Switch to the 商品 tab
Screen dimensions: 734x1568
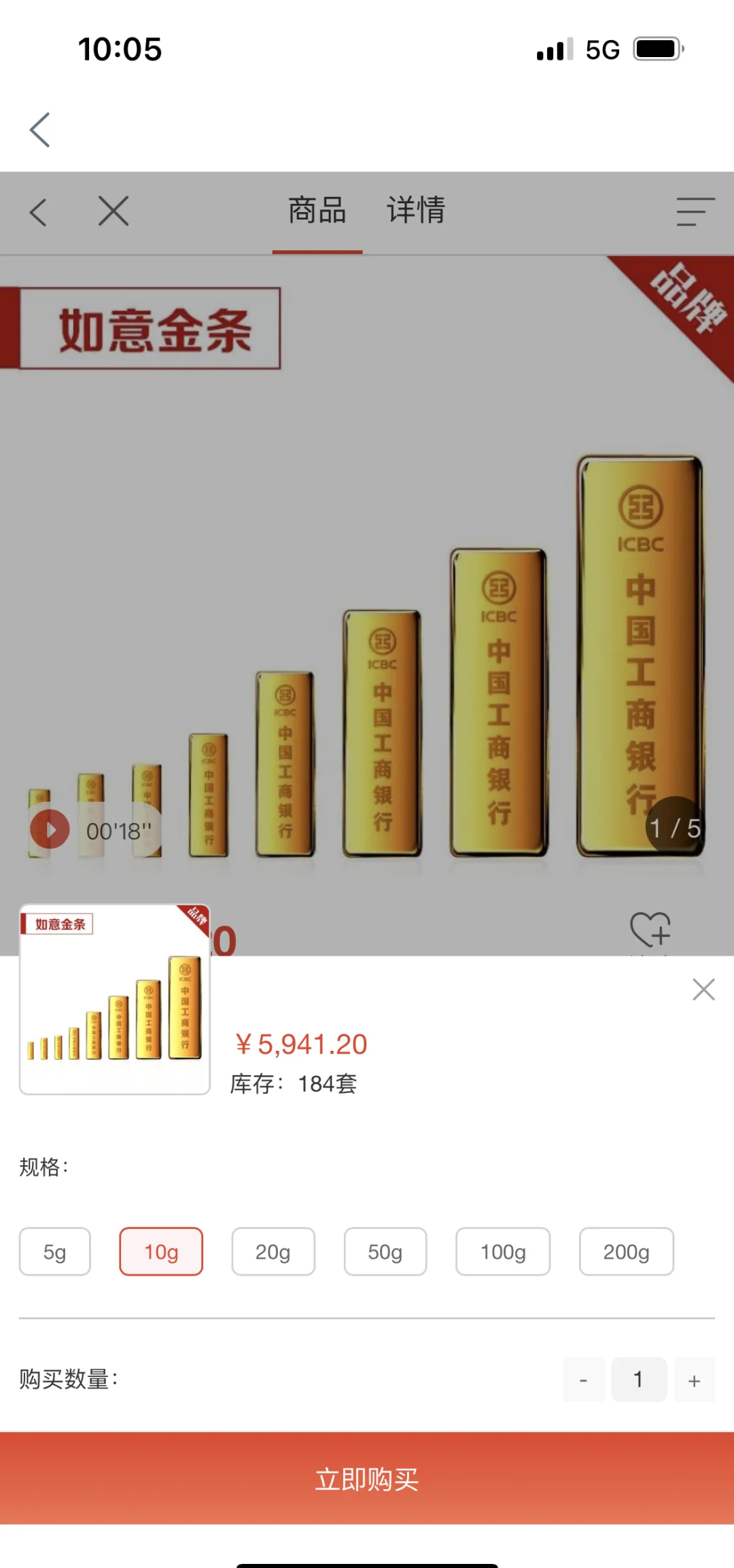[x=317, y=211]
